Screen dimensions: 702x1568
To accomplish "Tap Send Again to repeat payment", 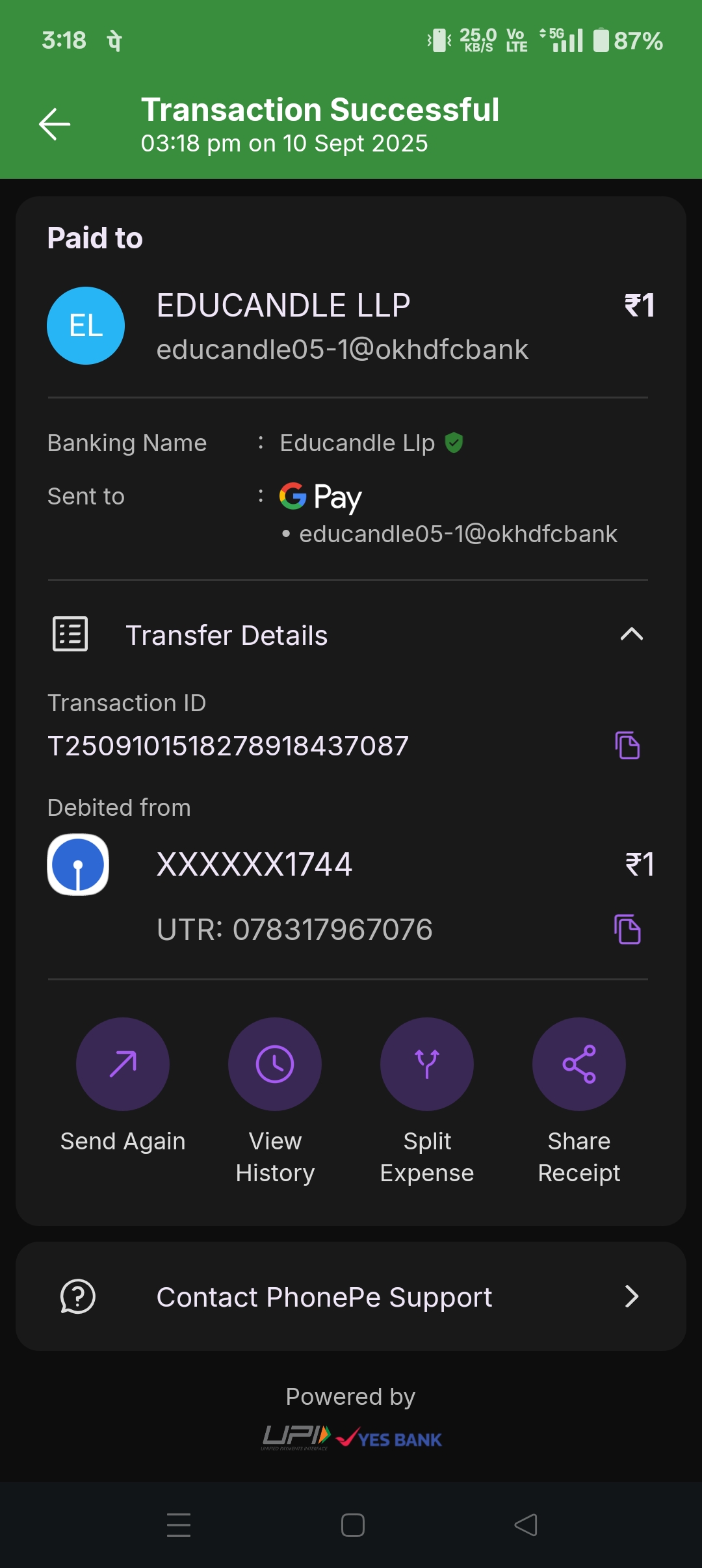I will point(123,1064).
